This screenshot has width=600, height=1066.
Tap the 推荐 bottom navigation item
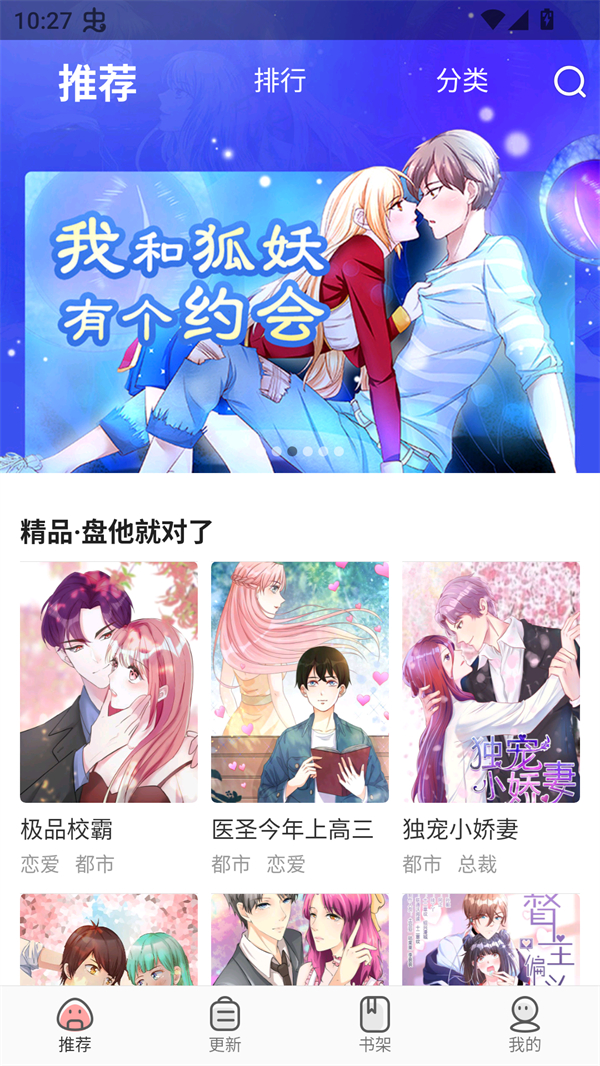(x=75, y=1026)
